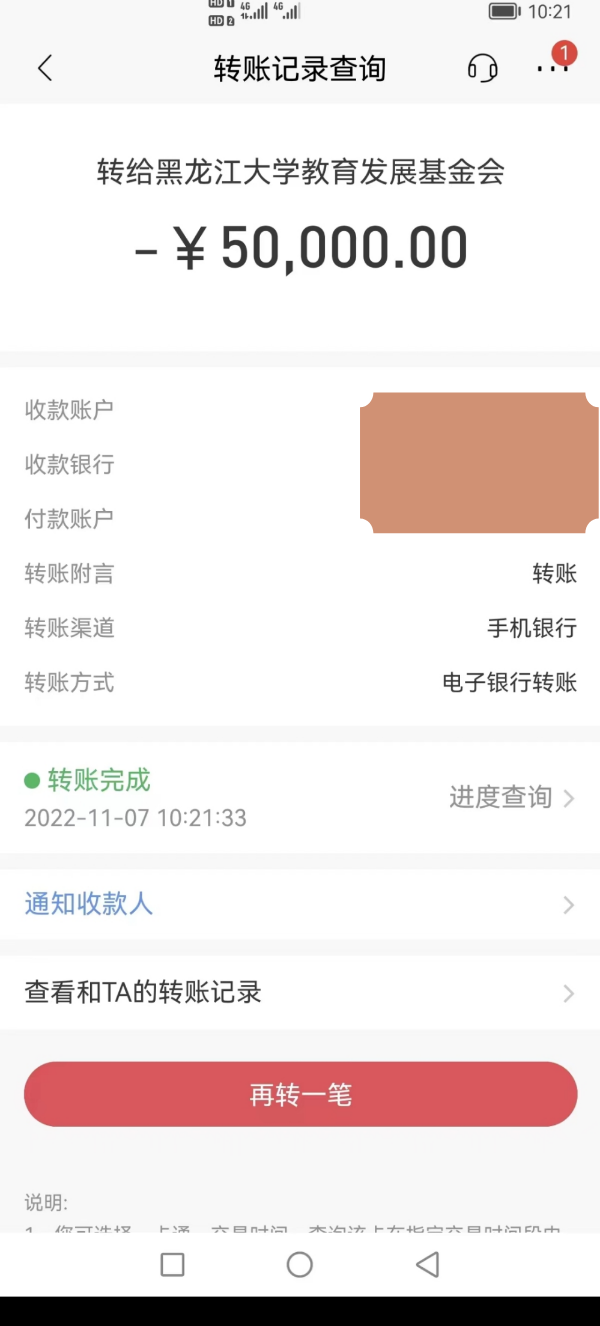Tap the system home button
The width and height of the screenshot is (600, 1326).
click(300, 1264)
